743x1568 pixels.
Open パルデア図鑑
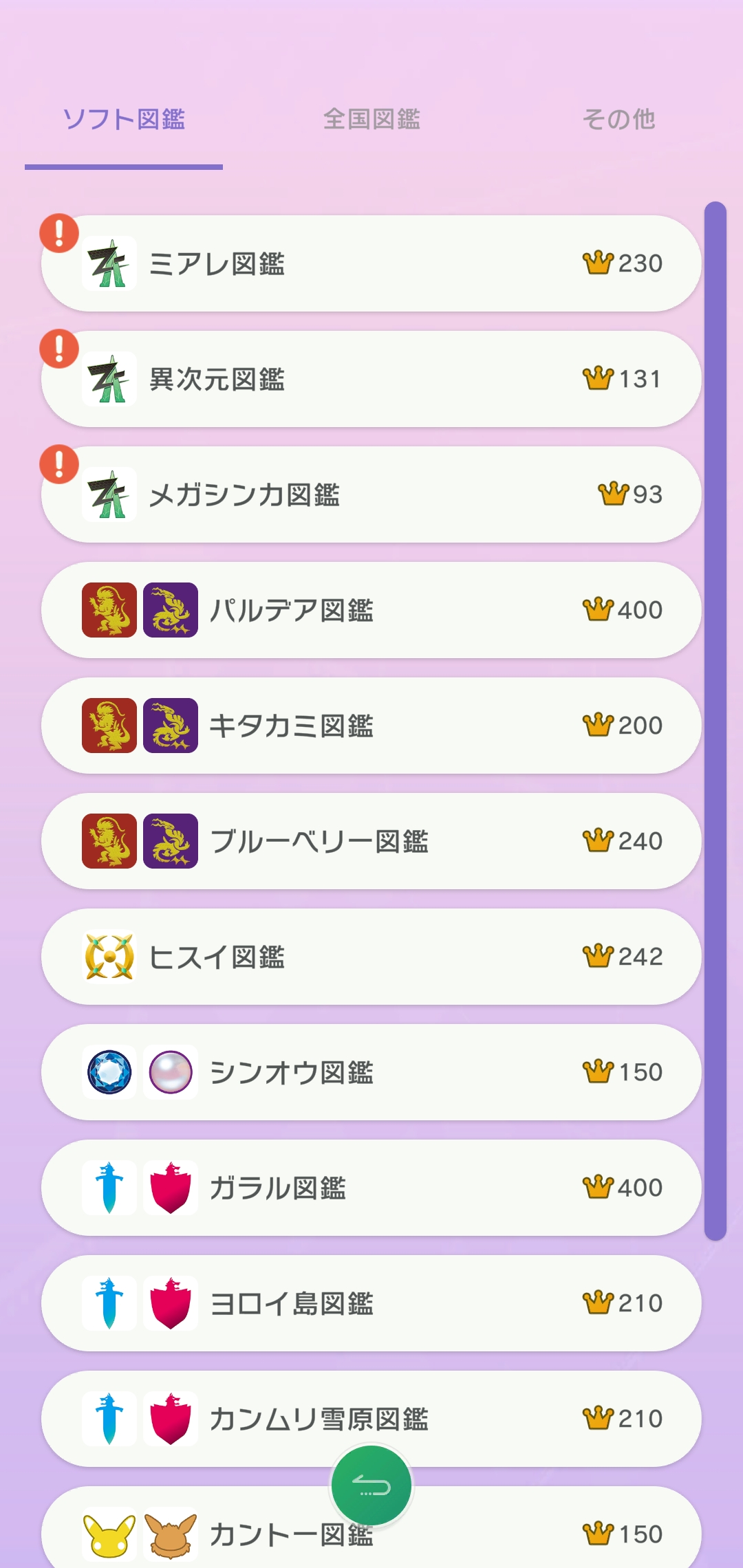pos(371,610)
